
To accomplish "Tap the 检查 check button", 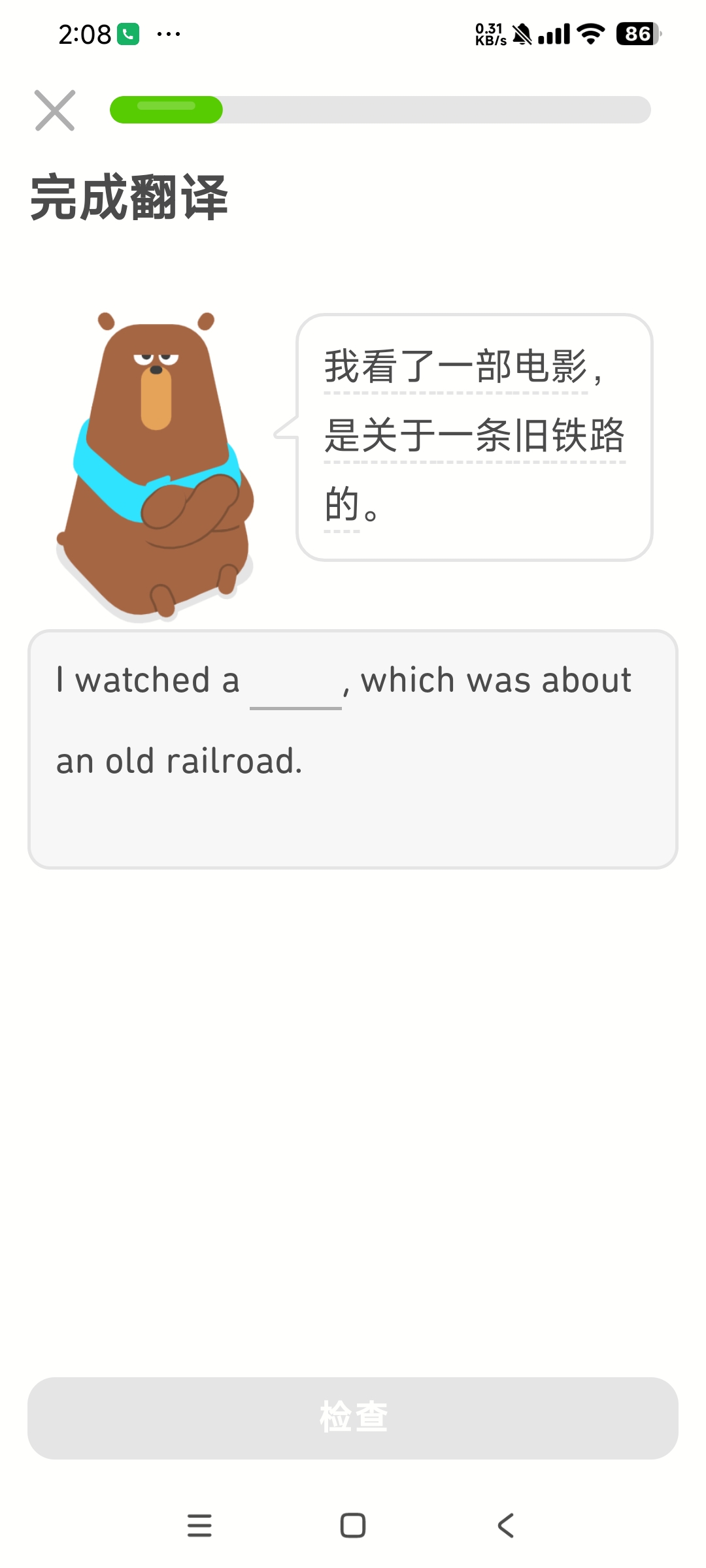I will point(353,1418).
